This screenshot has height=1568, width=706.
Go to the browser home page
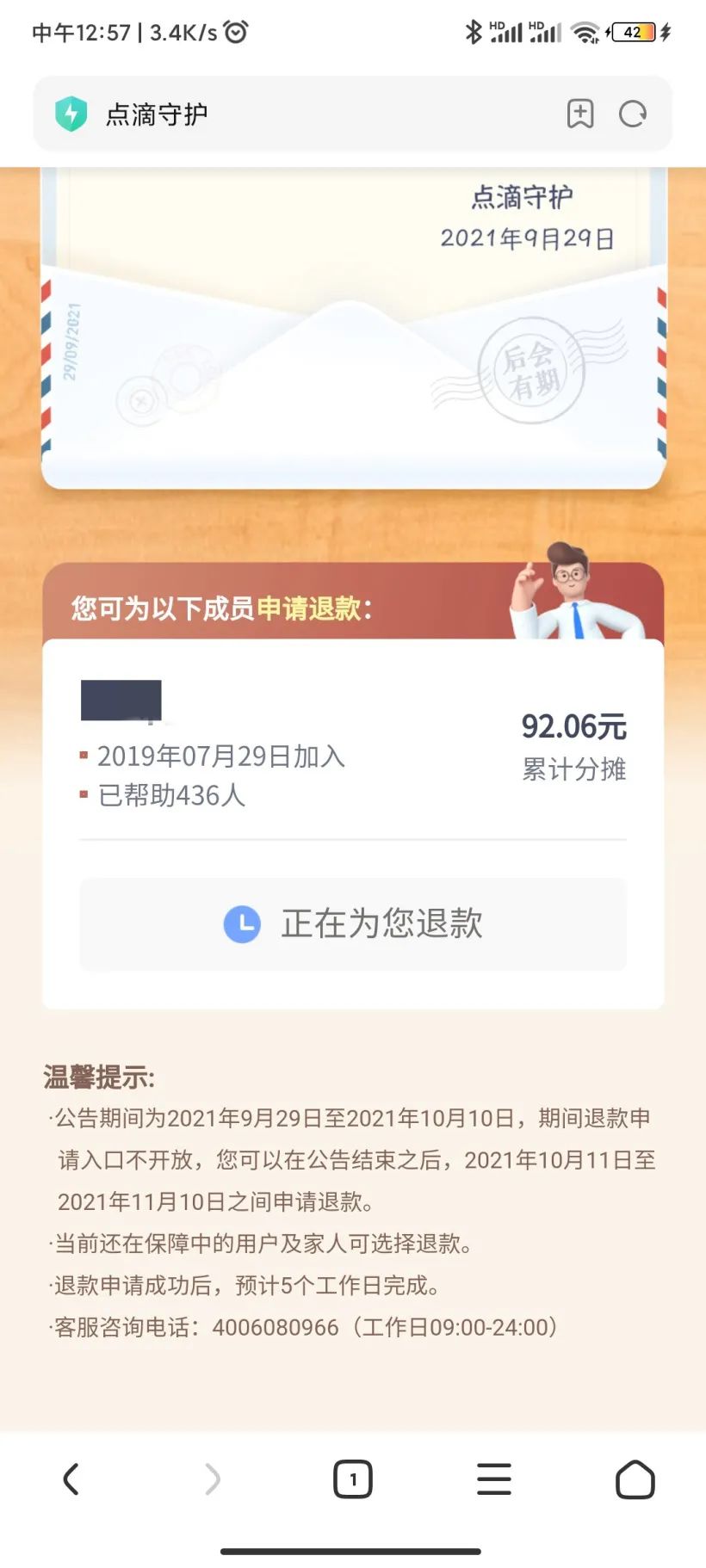(x=635, y=1479)
